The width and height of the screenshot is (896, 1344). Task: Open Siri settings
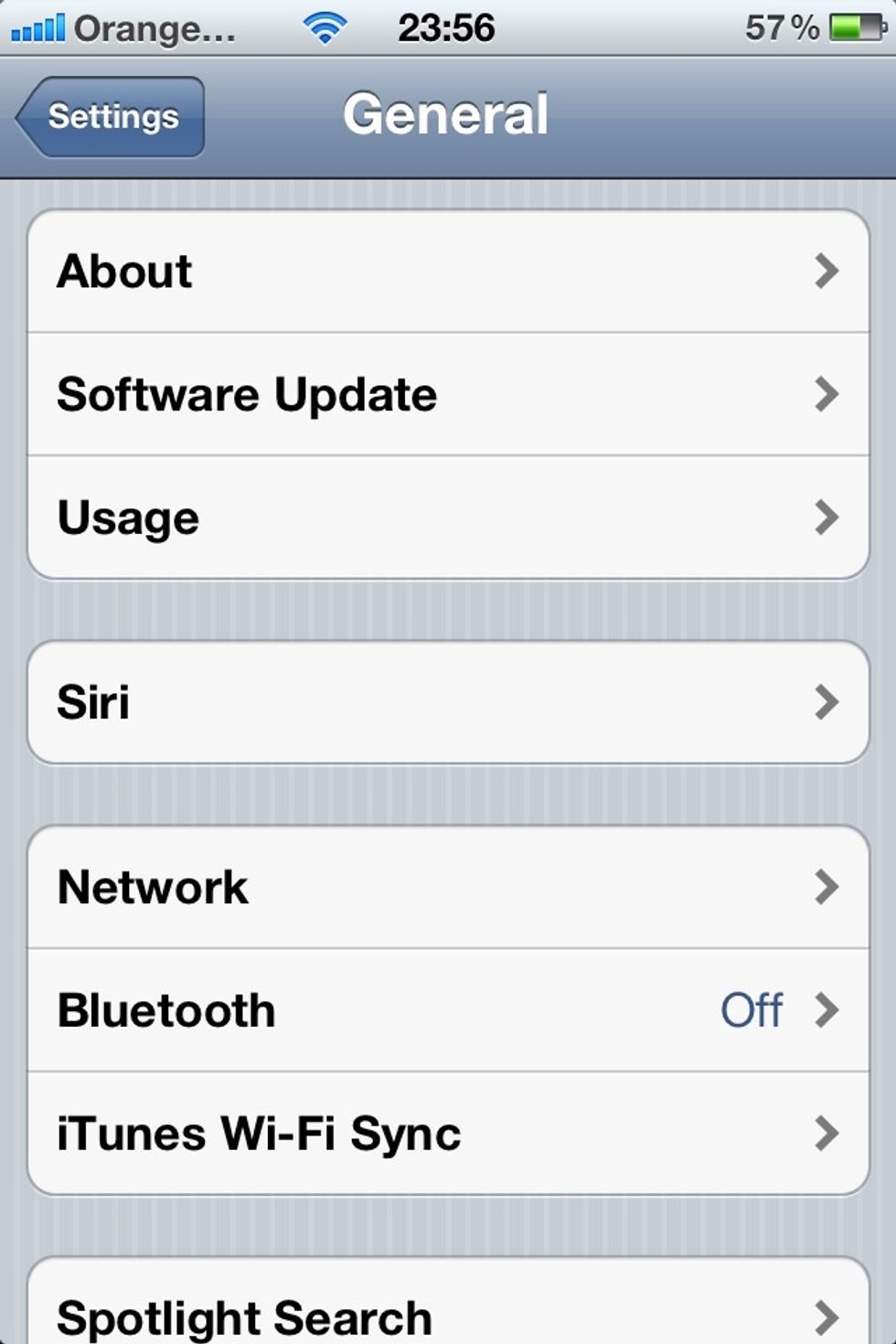(448, 702)
